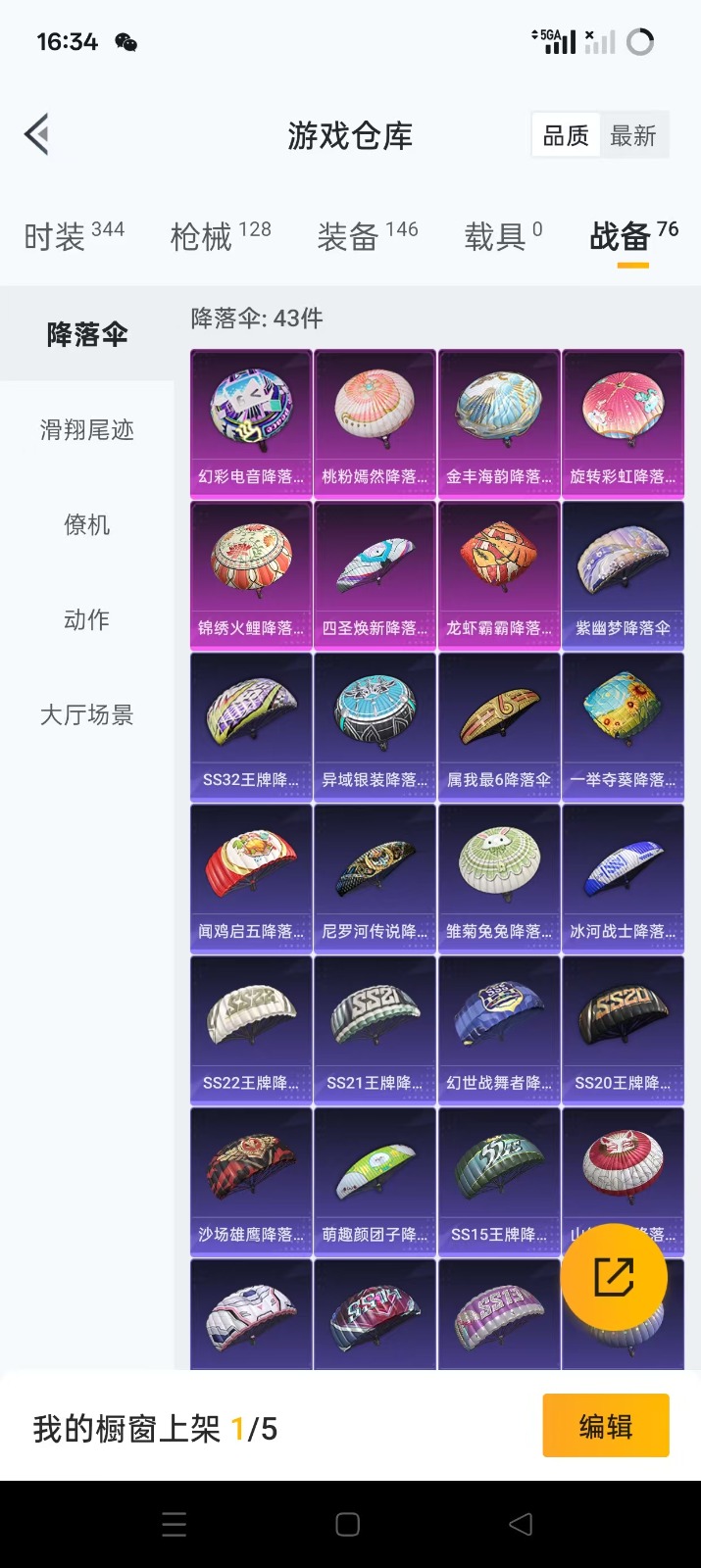
Task: Show the 大厅场景 category
Action: click(86, 714)
